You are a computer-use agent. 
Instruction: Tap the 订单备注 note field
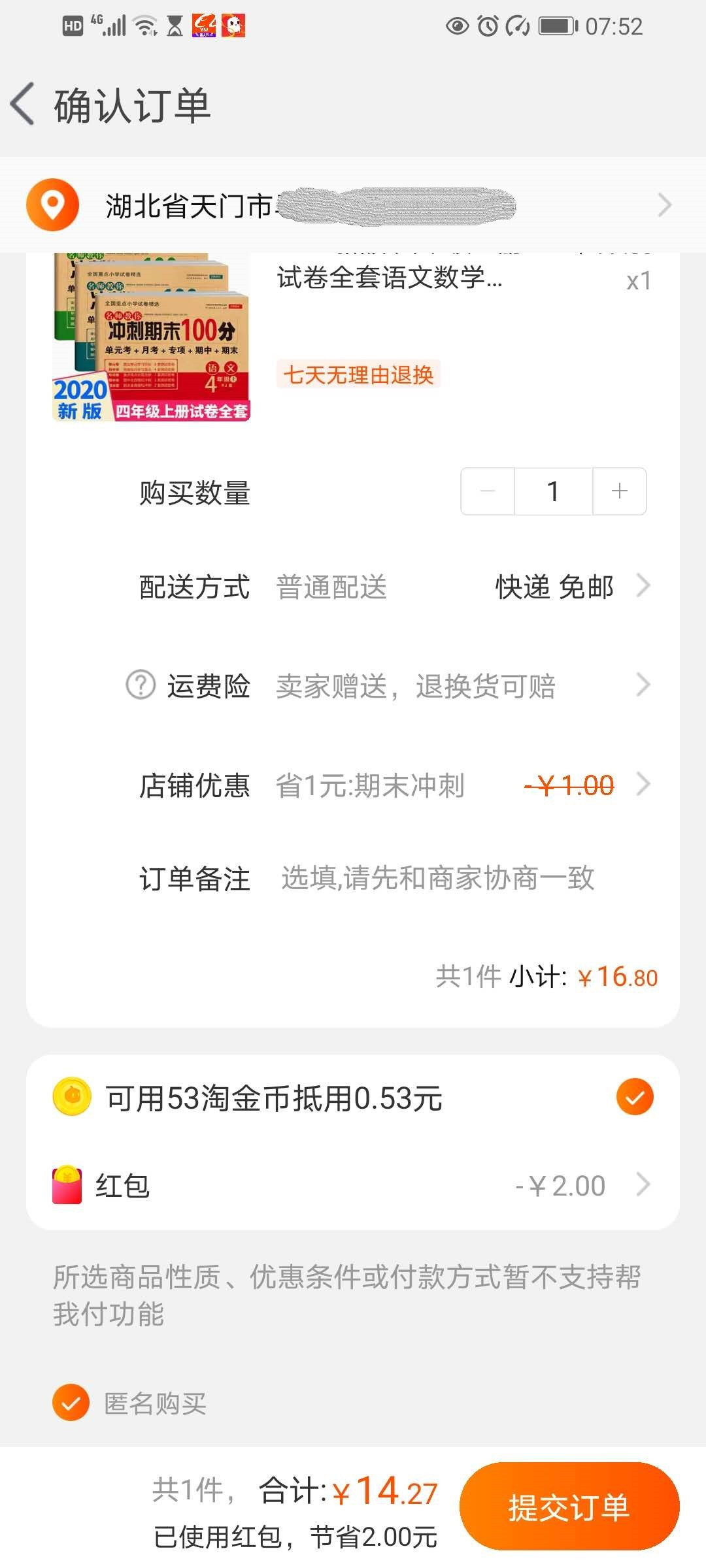(438, 879)
